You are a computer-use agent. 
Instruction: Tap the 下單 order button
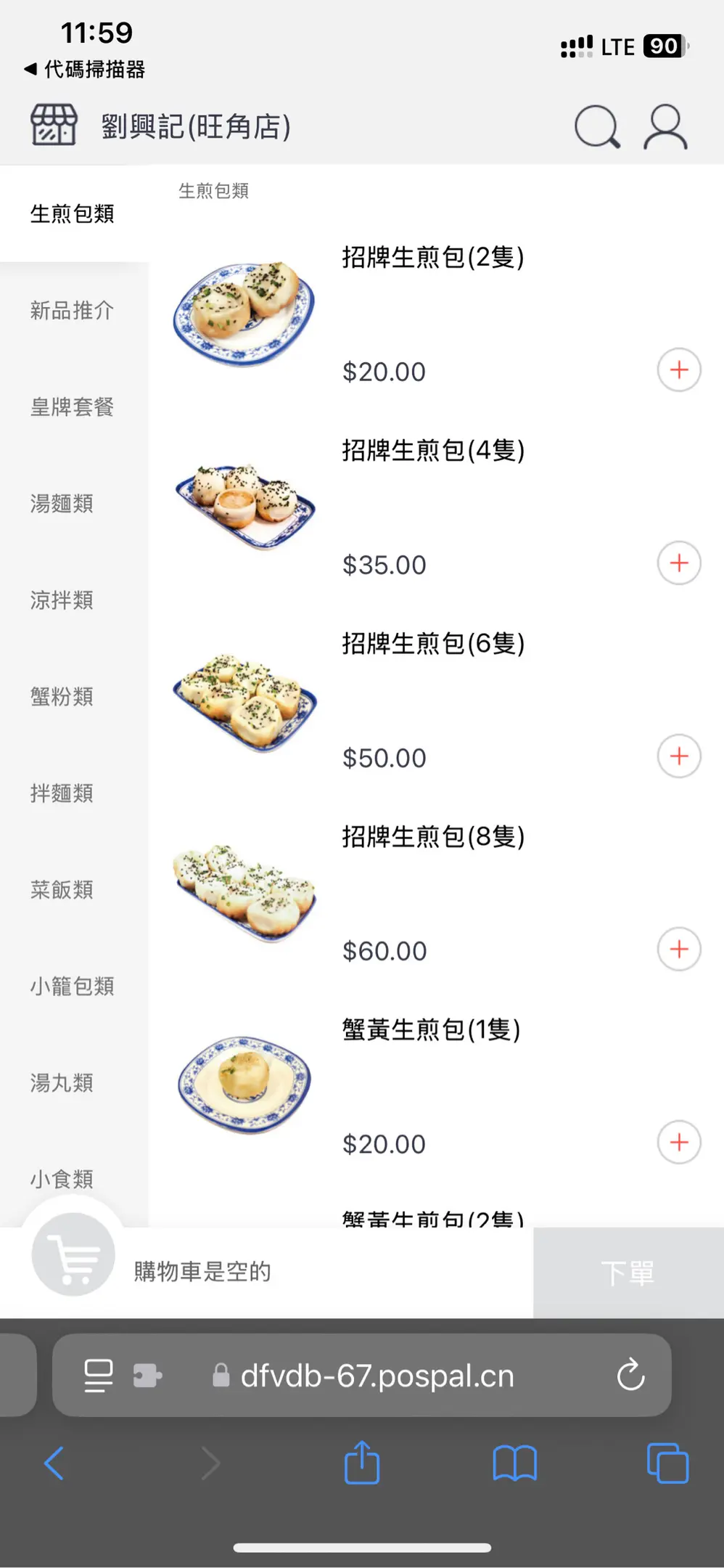coord(628,1273)
